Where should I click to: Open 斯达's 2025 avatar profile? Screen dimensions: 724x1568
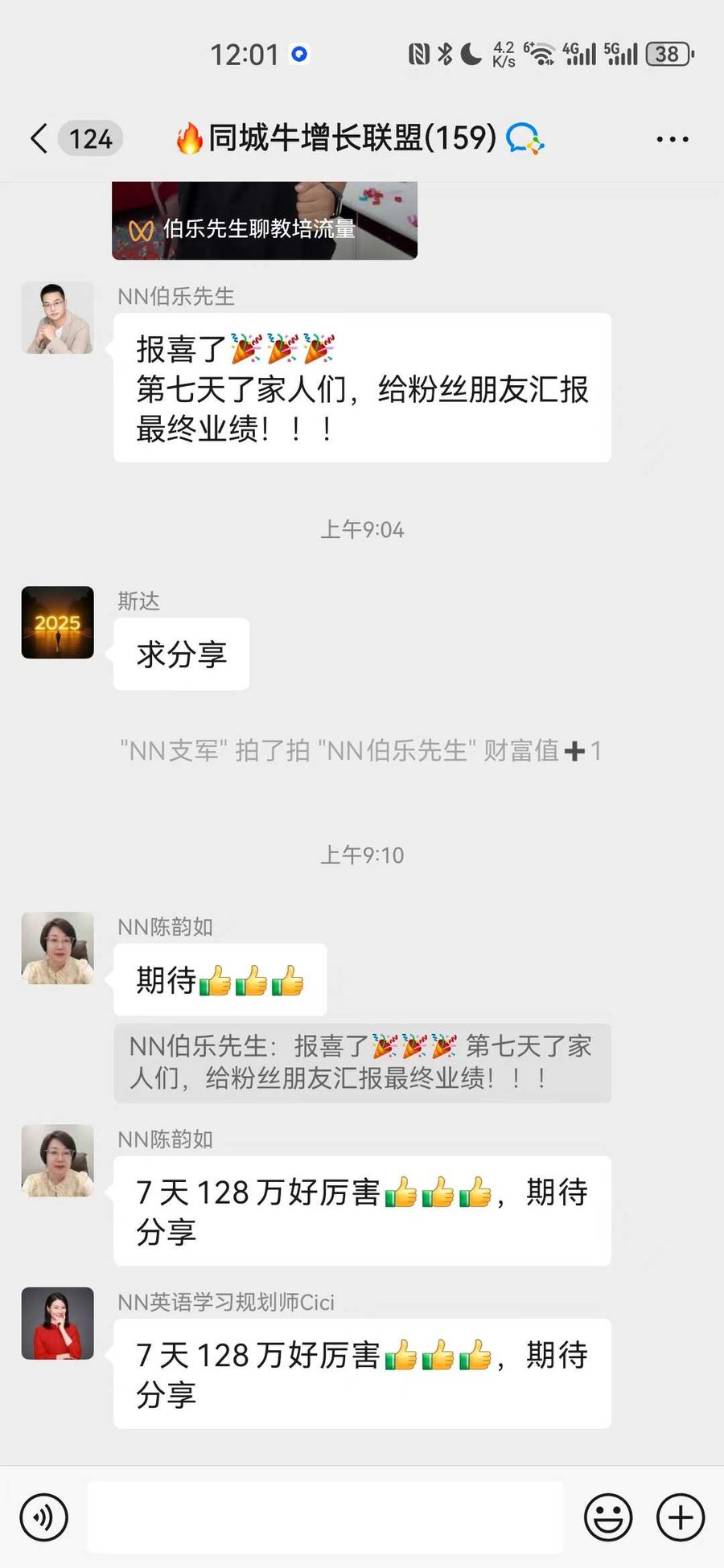(57, 622)
